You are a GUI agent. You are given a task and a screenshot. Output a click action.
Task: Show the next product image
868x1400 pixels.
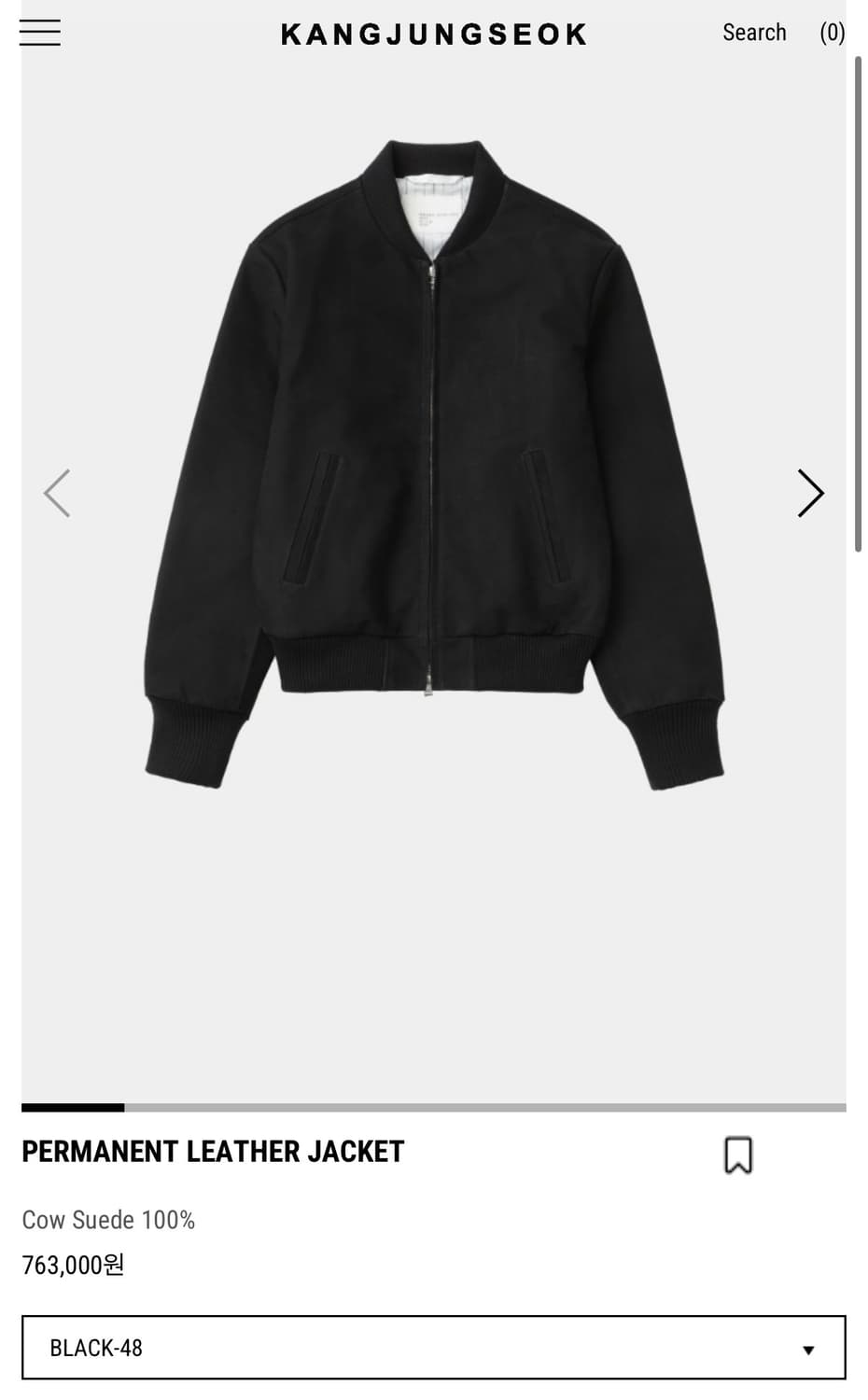pos(810,493)
